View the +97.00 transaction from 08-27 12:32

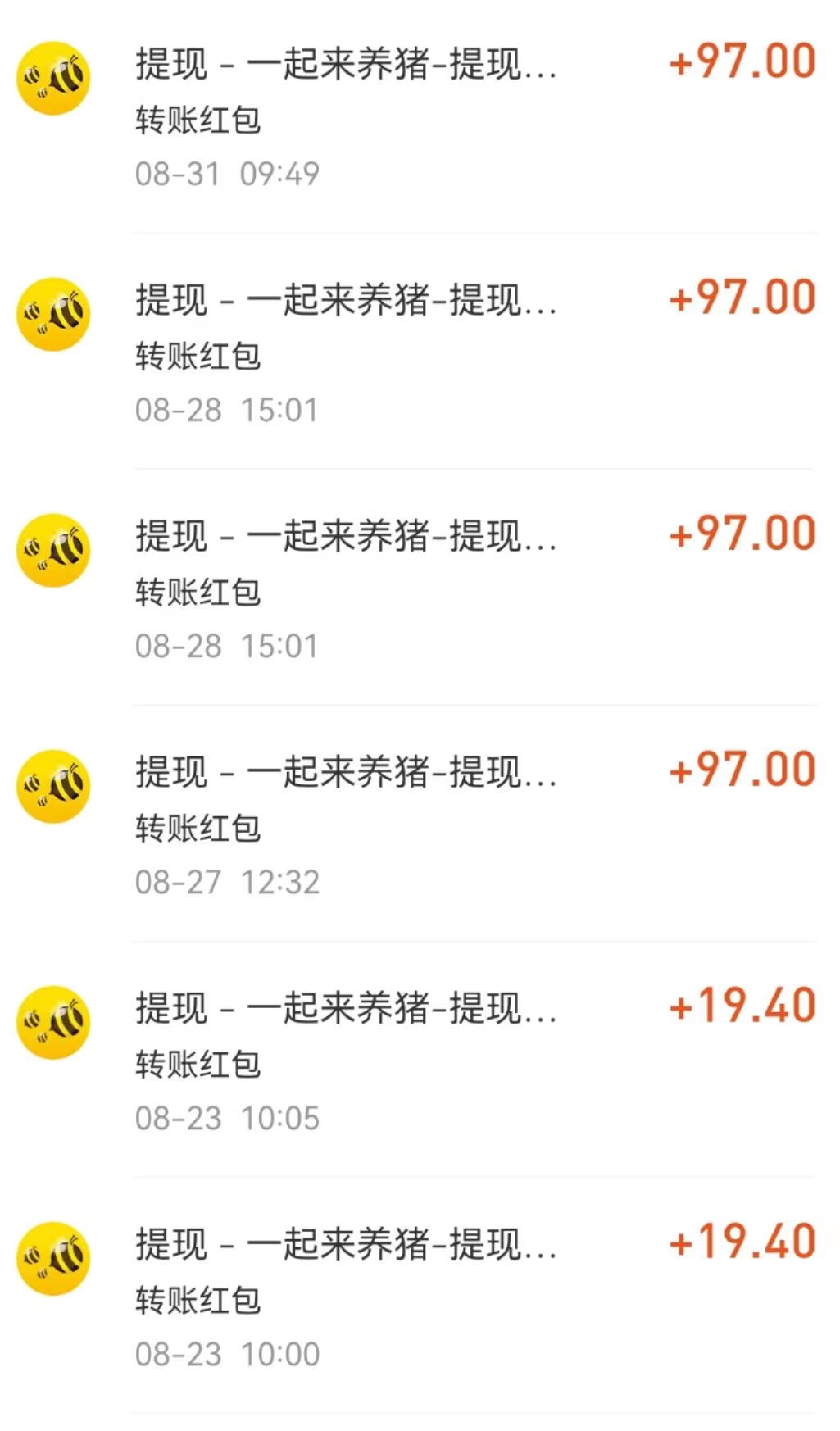tap(420, 824)
